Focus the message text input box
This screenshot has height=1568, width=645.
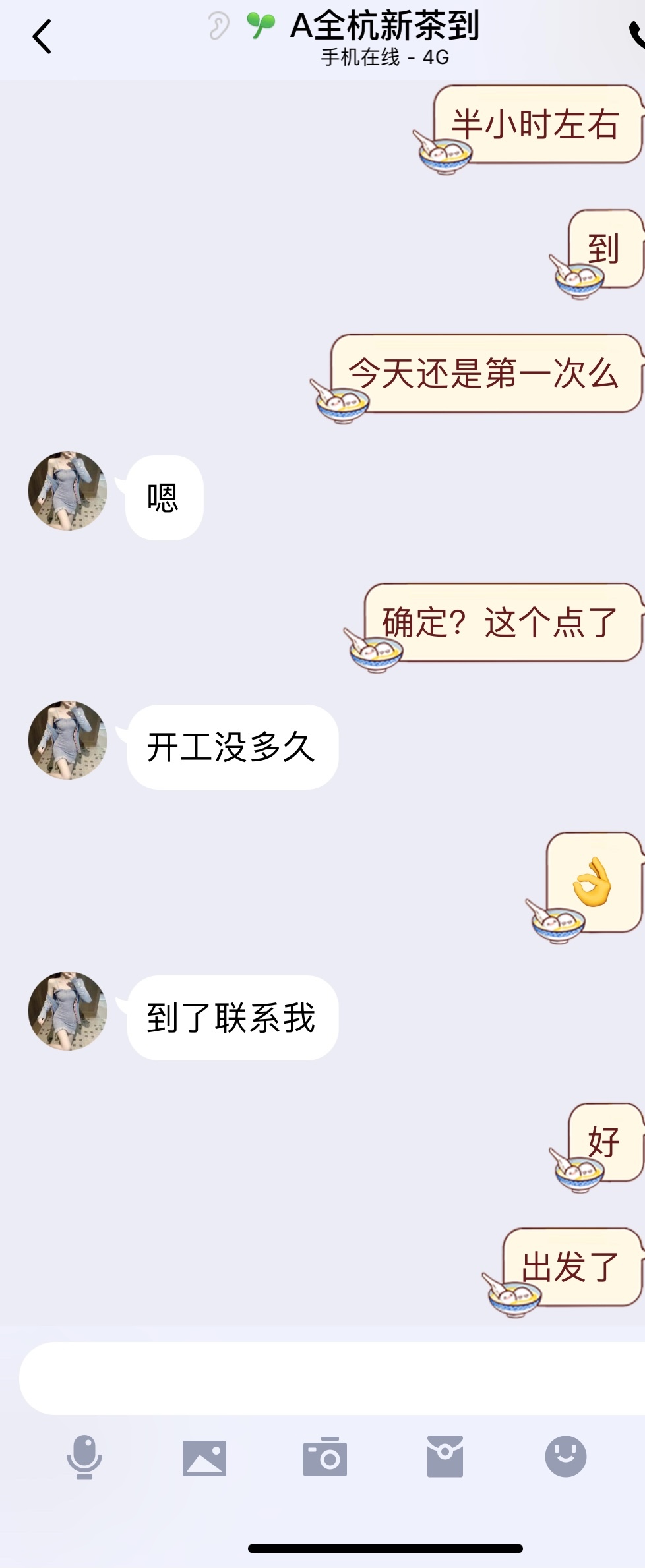click(330, 1378)
